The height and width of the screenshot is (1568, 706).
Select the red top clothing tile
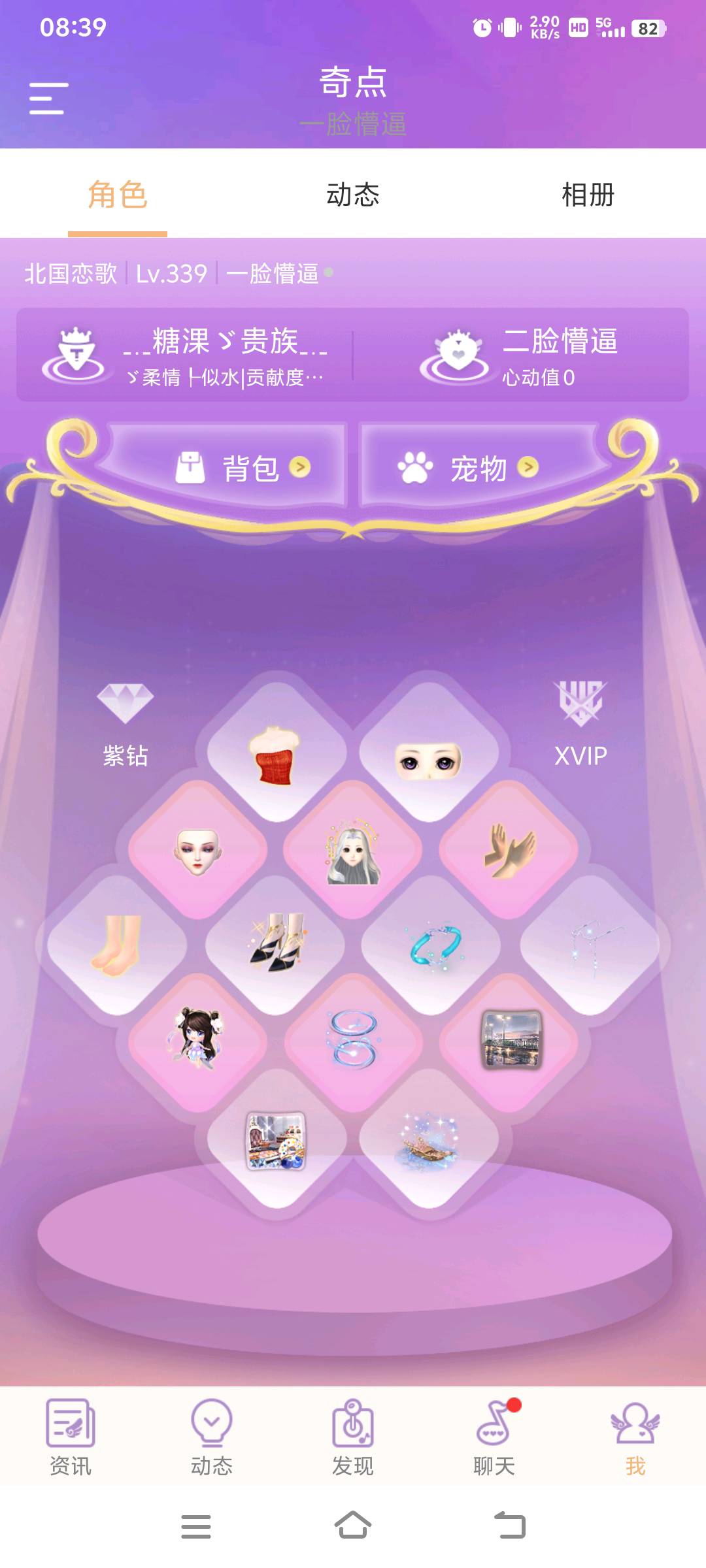(277, 753)
